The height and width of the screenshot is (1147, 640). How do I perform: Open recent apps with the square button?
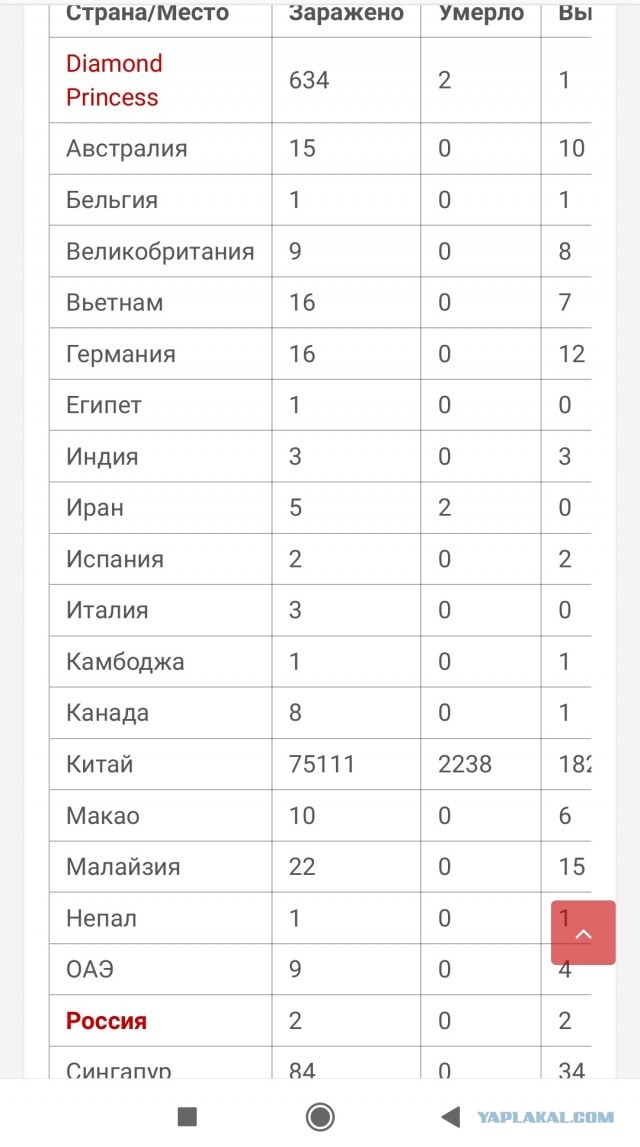point(188,1116)
